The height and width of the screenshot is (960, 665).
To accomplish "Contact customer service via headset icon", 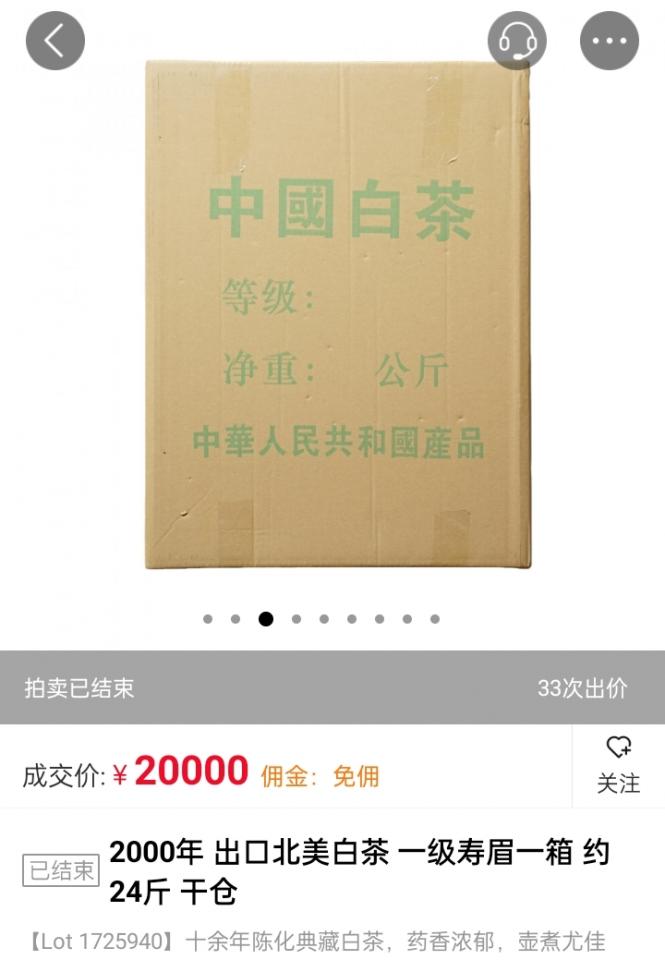I will tap(517, 41).
